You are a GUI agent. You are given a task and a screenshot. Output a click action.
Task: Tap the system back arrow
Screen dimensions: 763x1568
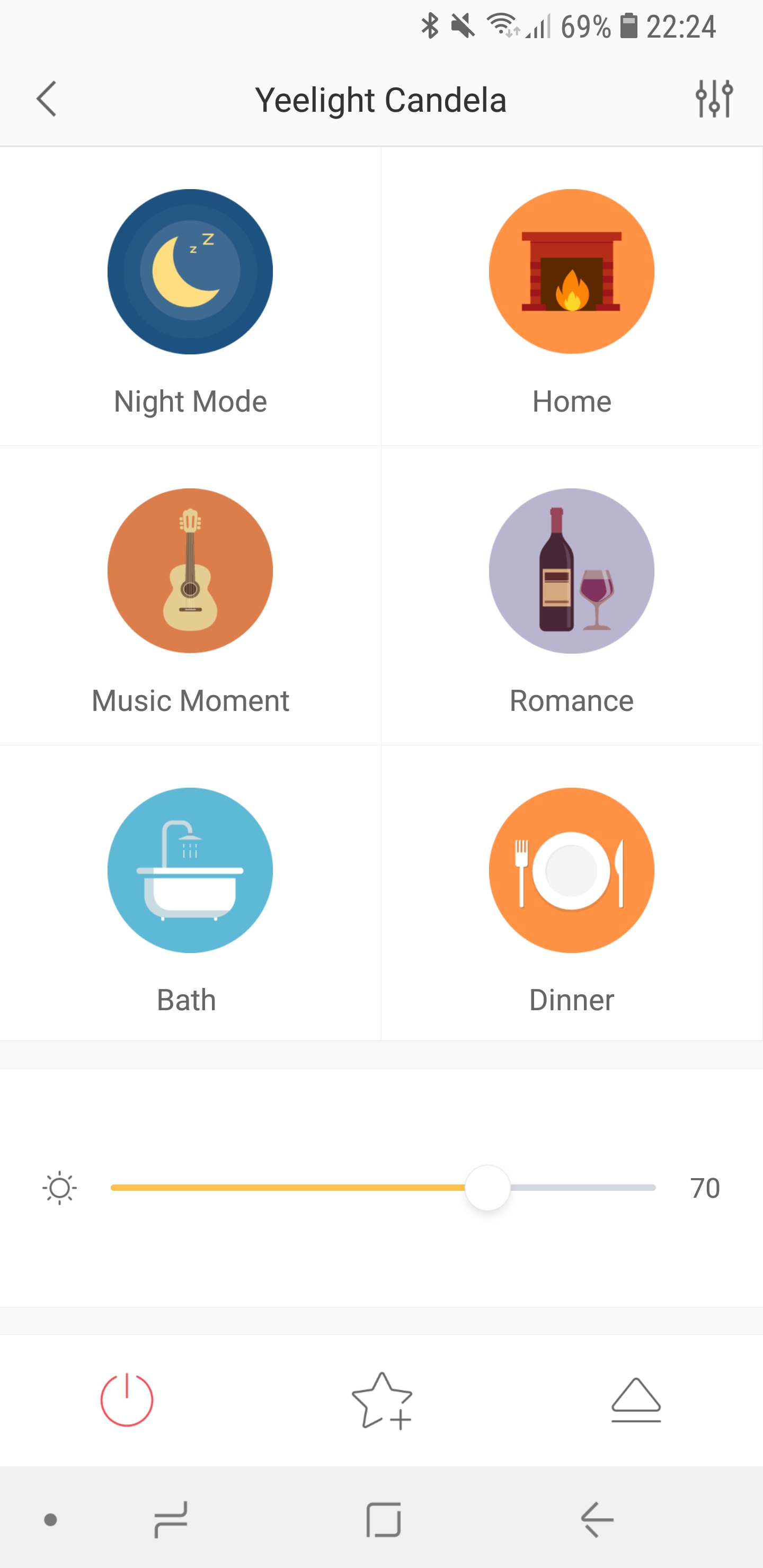point(597,1519)
